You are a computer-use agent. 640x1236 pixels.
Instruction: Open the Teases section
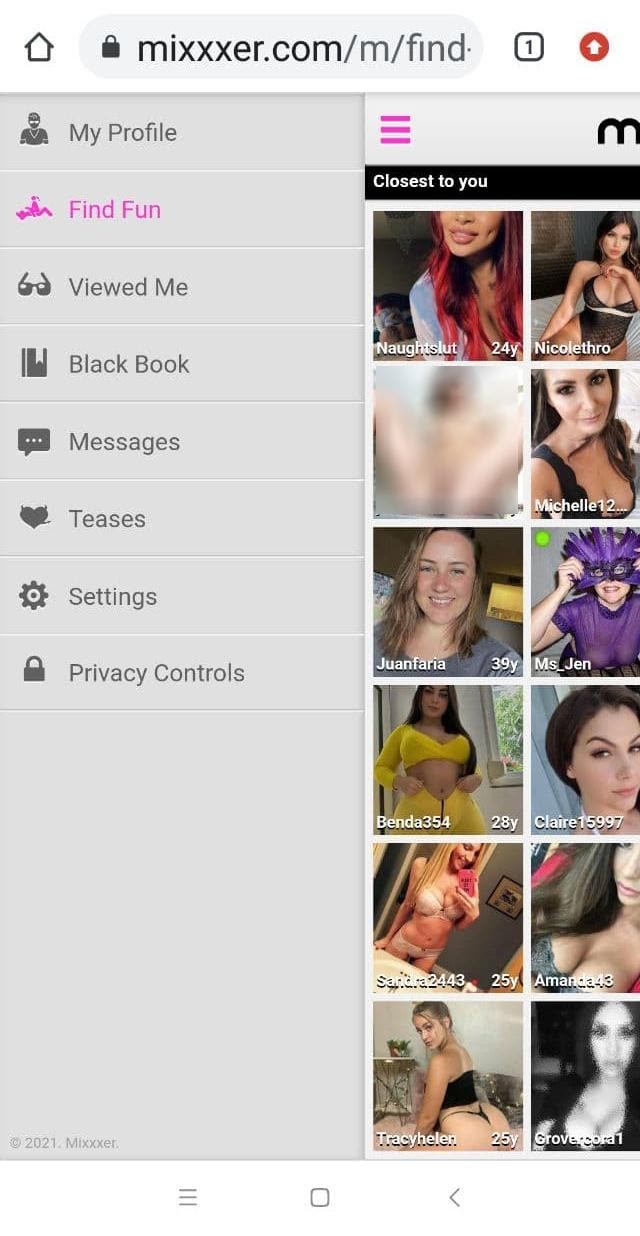point(181,518)
